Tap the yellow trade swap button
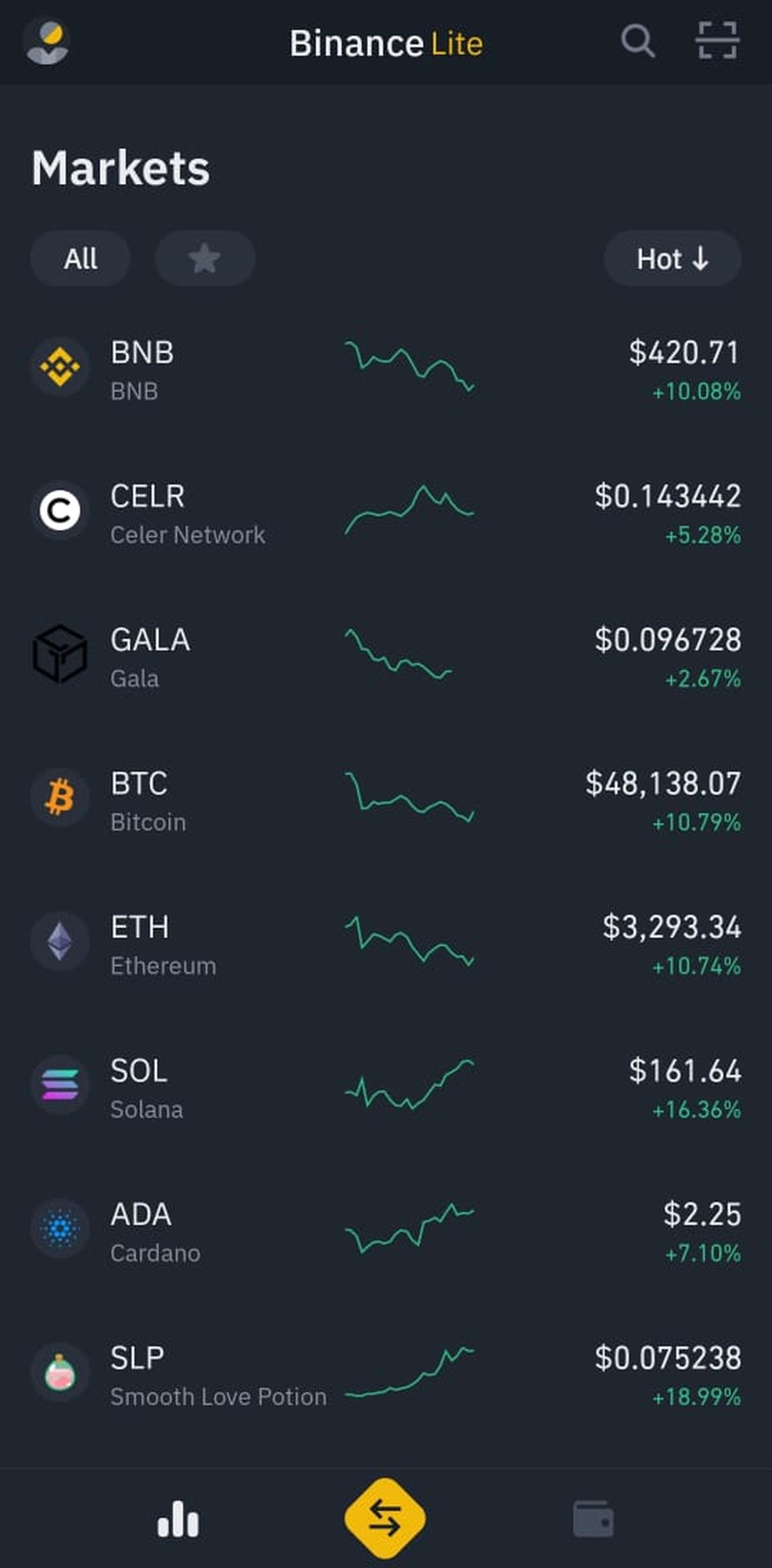The height and width of the screenshot is (1568, 772). coord(385,1518)
